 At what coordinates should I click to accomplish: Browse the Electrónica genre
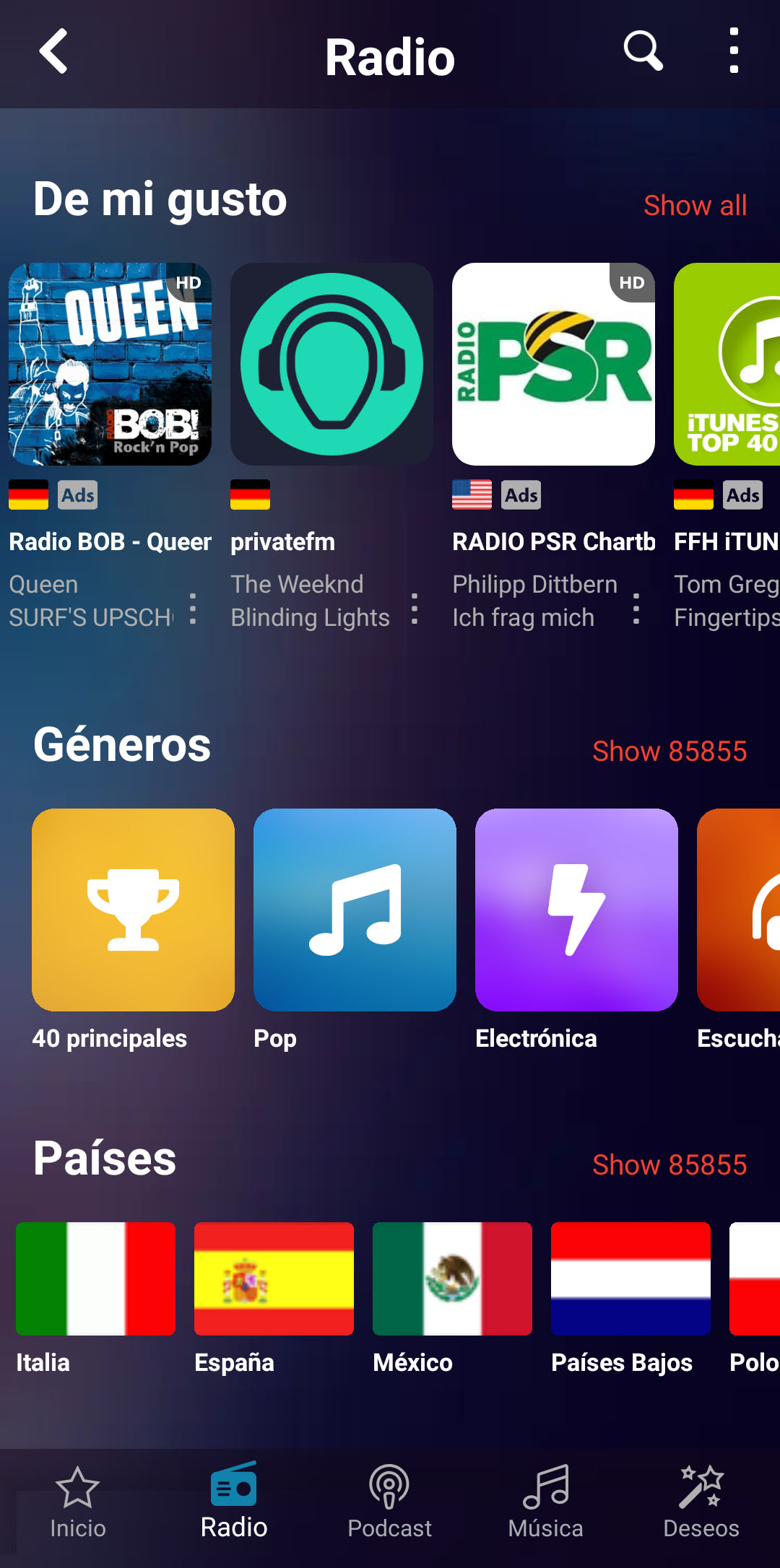tap(576, 910)
